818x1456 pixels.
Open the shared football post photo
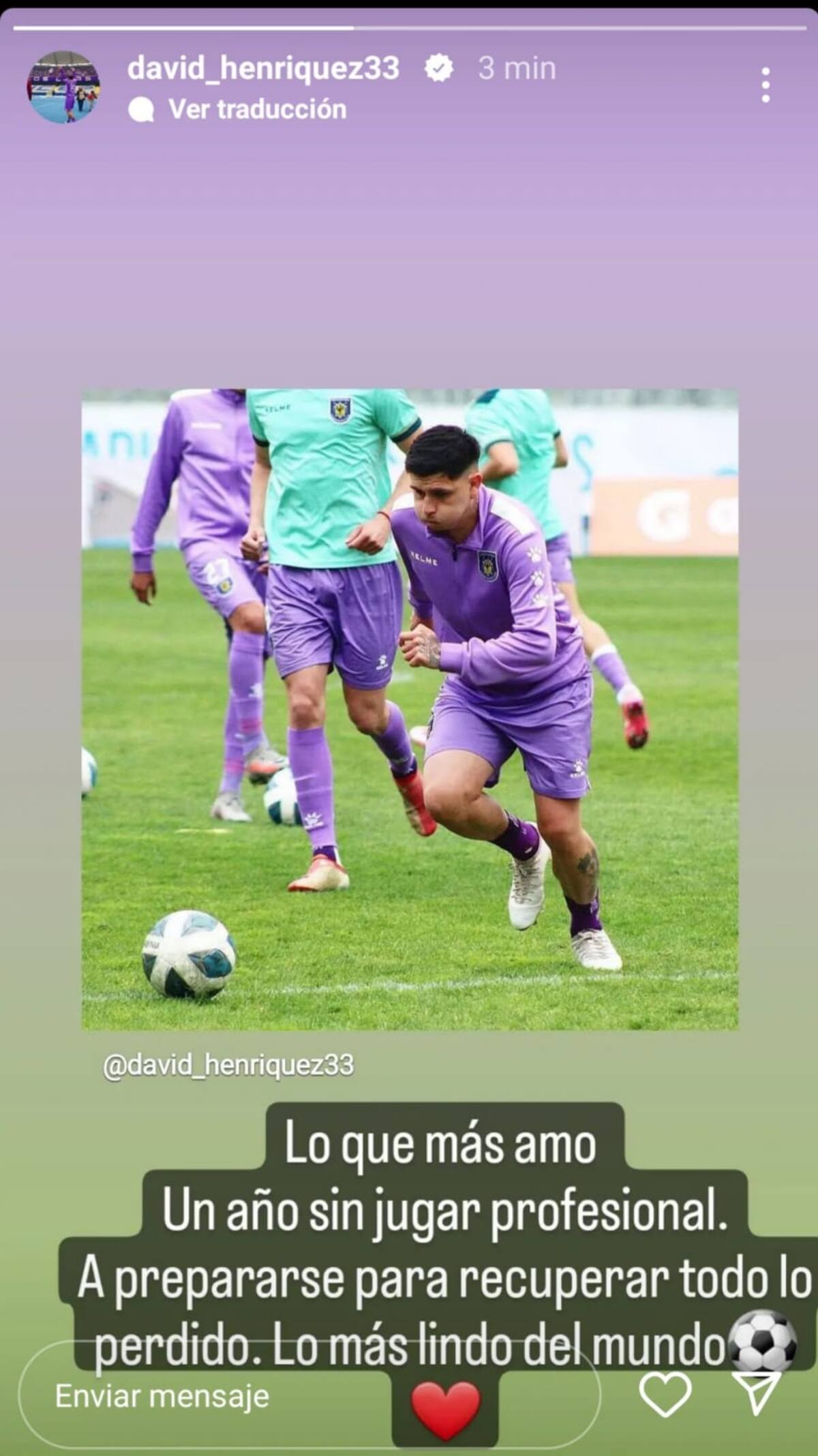click(410, 709)
